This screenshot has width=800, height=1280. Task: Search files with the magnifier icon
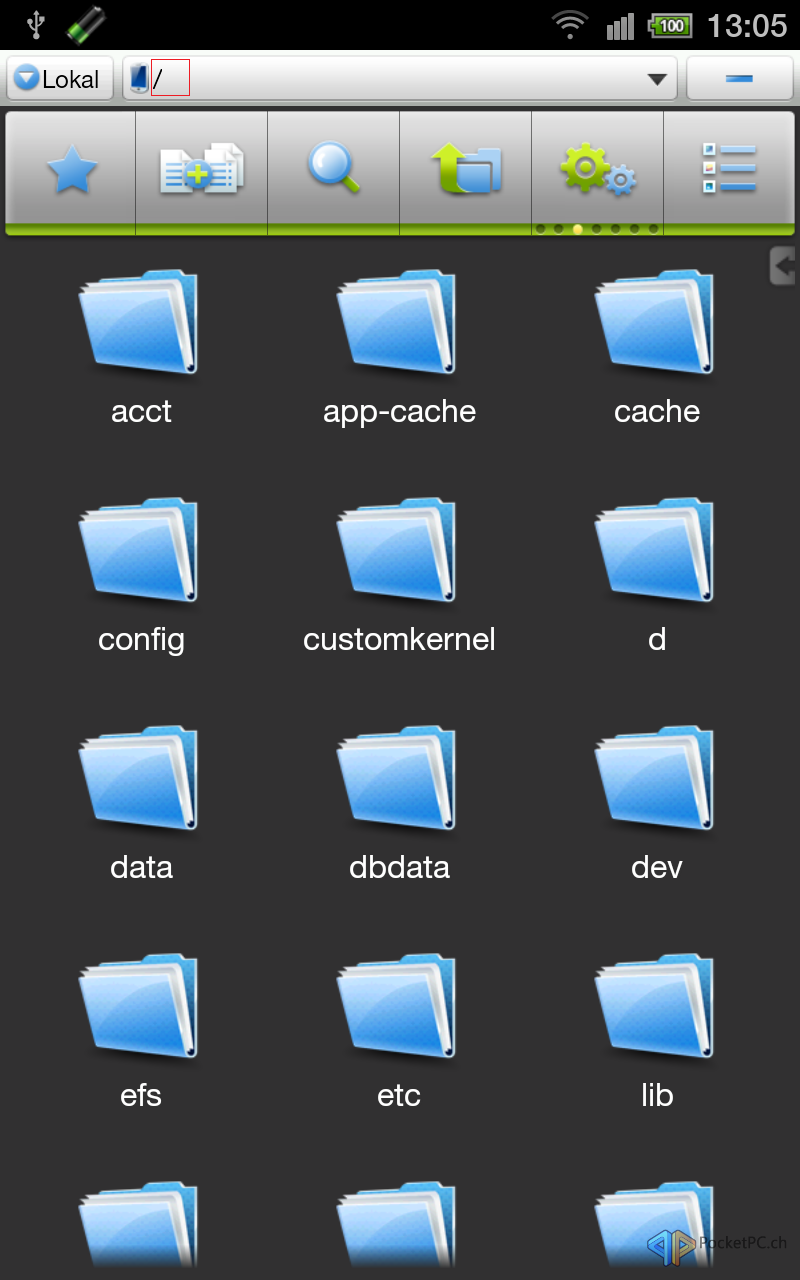[334, 170]
